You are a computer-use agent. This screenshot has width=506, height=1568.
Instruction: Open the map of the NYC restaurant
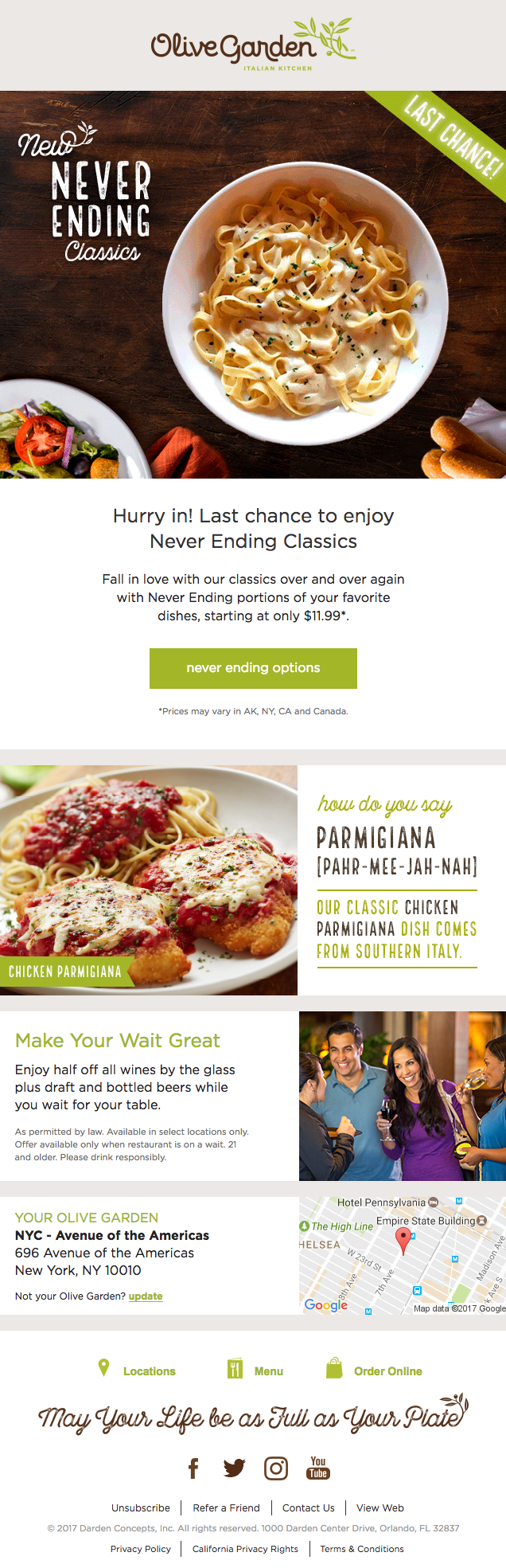403,1256
